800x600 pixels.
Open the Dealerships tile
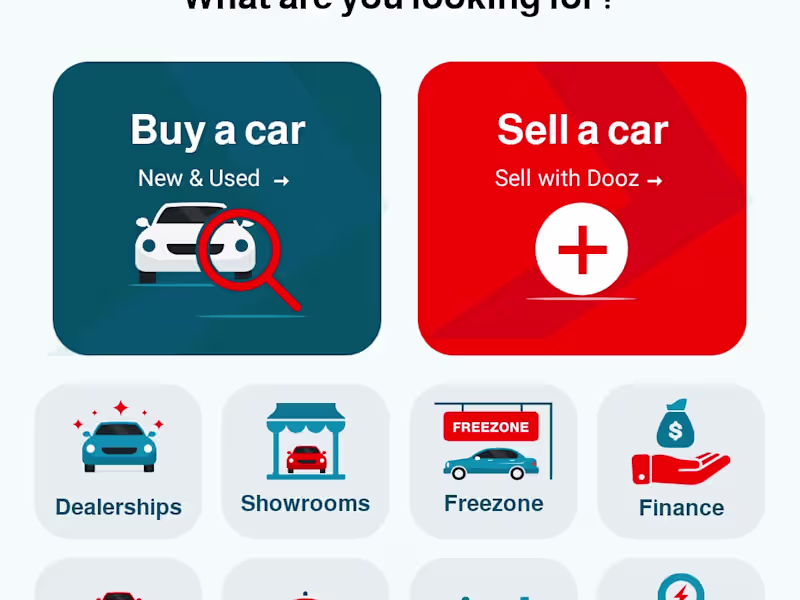118,461
